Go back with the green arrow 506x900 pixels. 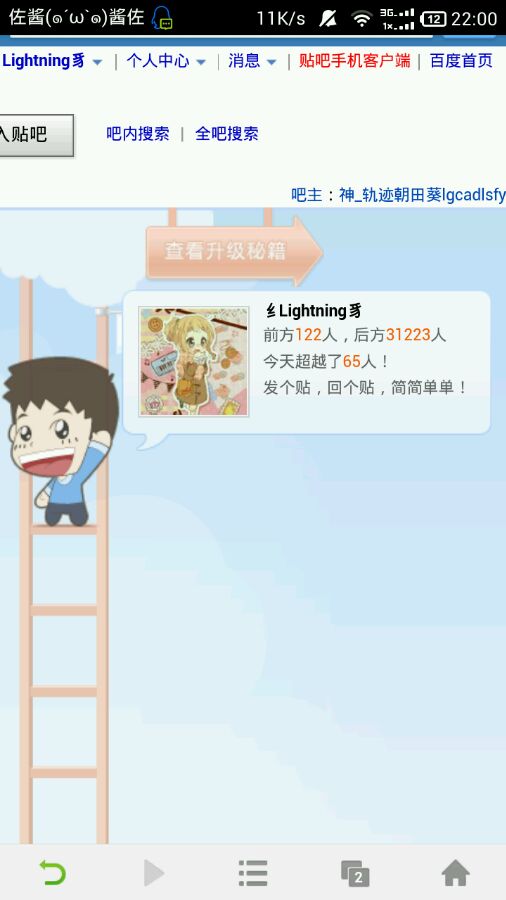[x=52, y=873]
